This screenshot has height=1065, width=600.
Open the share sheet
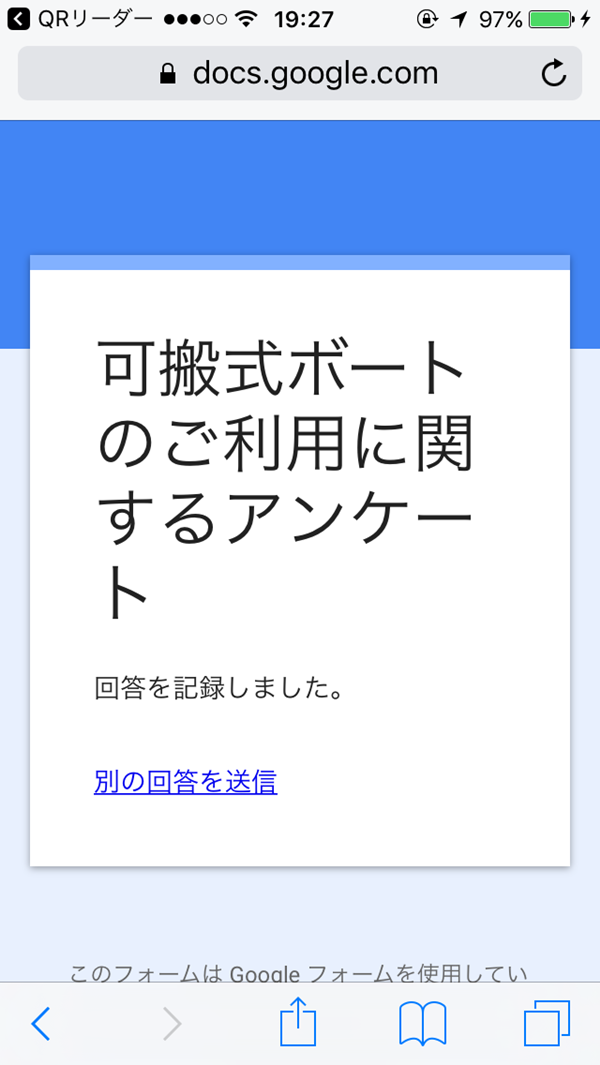tap(298, 1021)
